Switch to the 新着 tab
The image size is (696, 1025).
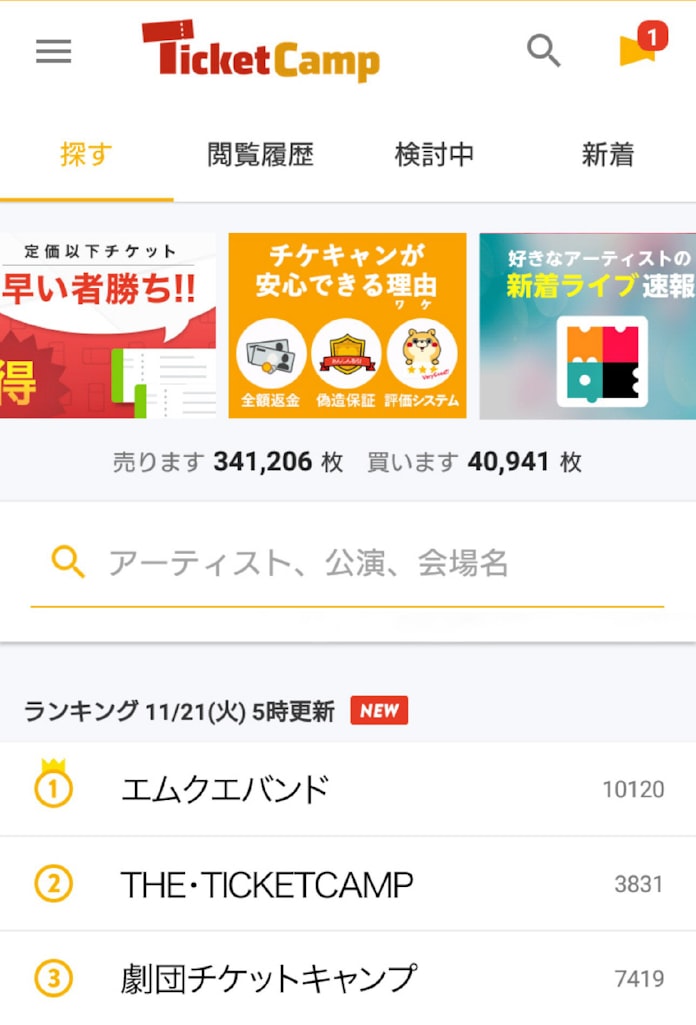(x=608, y=155)
